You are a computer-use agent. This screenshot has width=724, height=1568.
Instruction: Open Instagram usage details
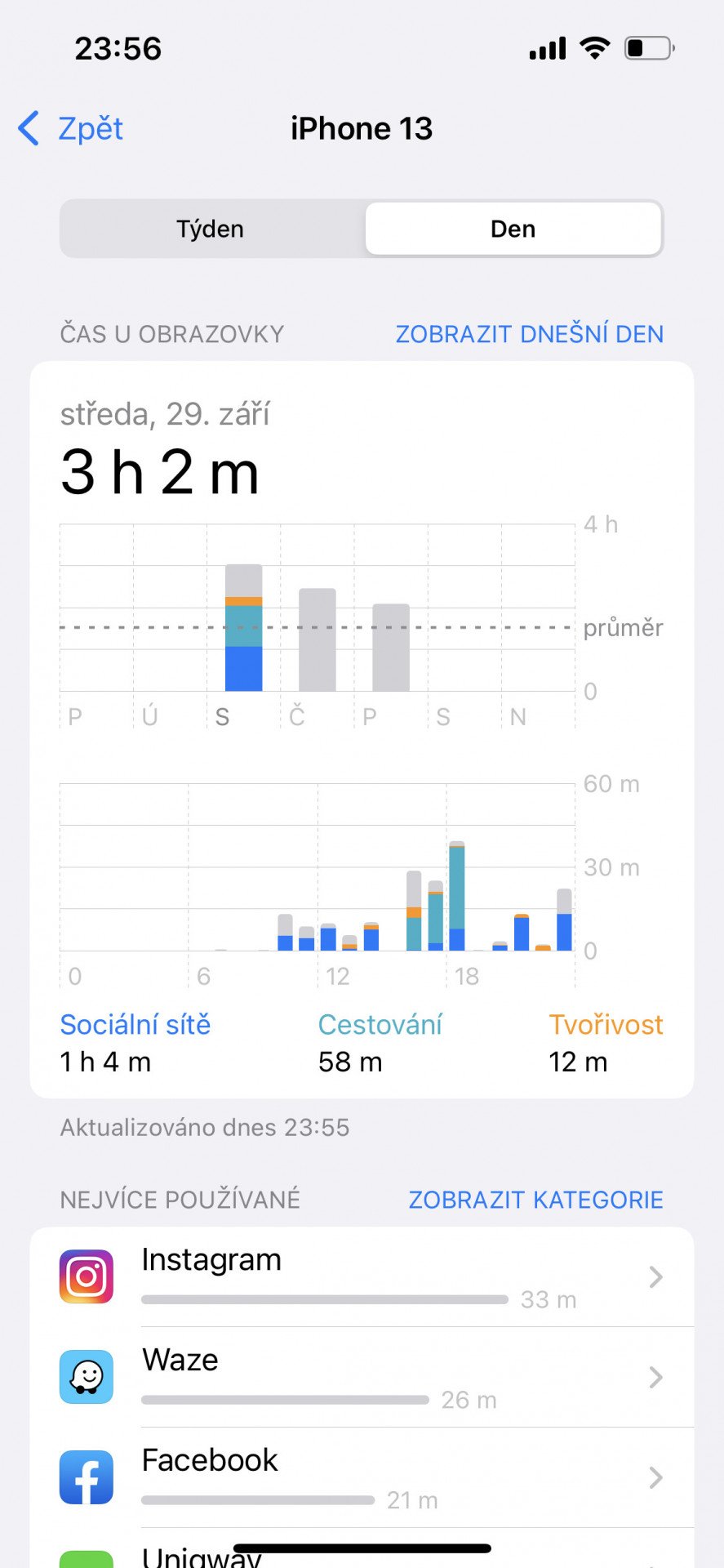[x=362, y=1276]
